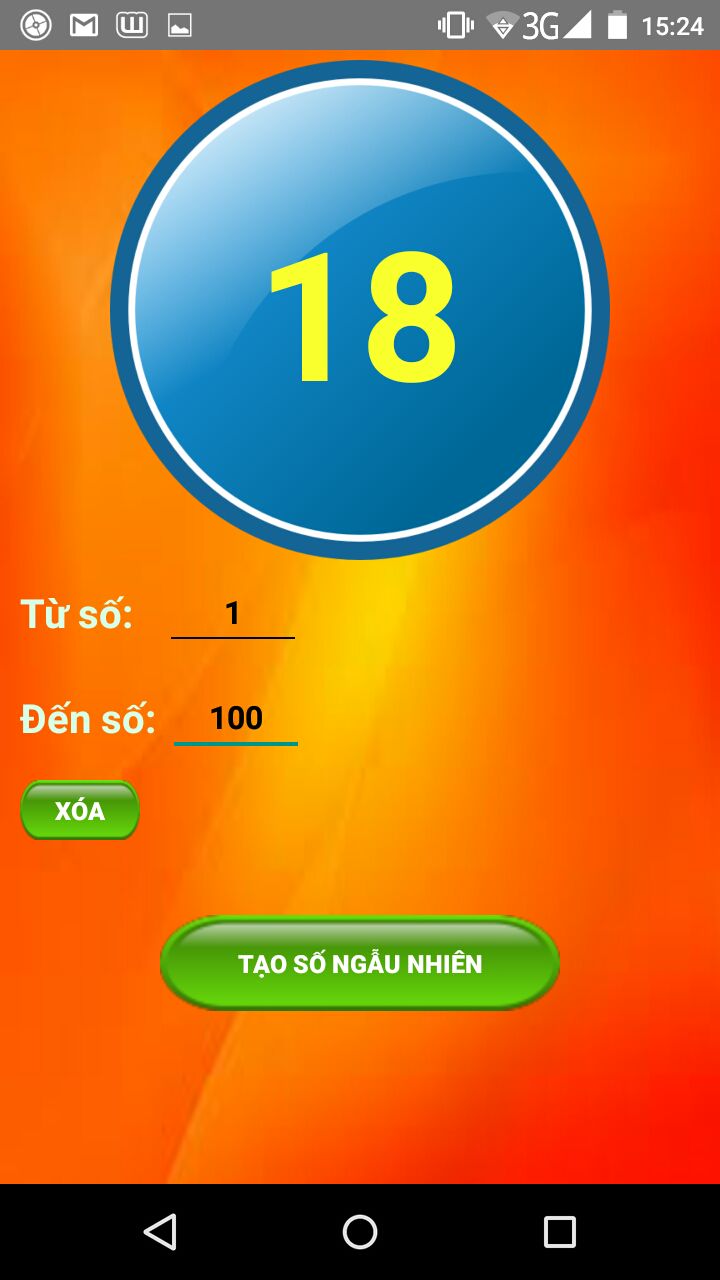Return to the home screen
This screenshot has width=720, height=1280.
(x=360, y=1232)
